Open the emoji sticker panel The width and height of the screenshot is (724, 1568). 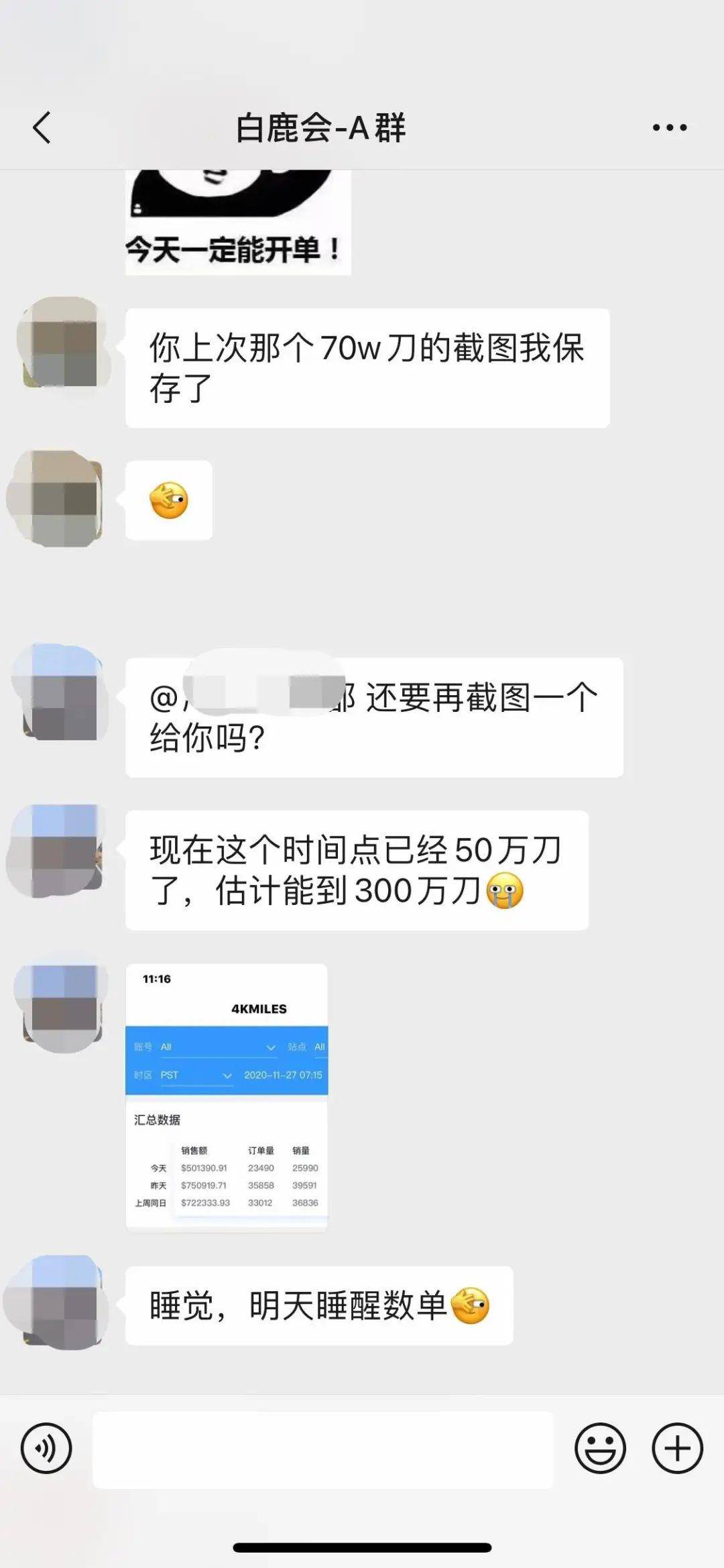(x=600, y=1448)
